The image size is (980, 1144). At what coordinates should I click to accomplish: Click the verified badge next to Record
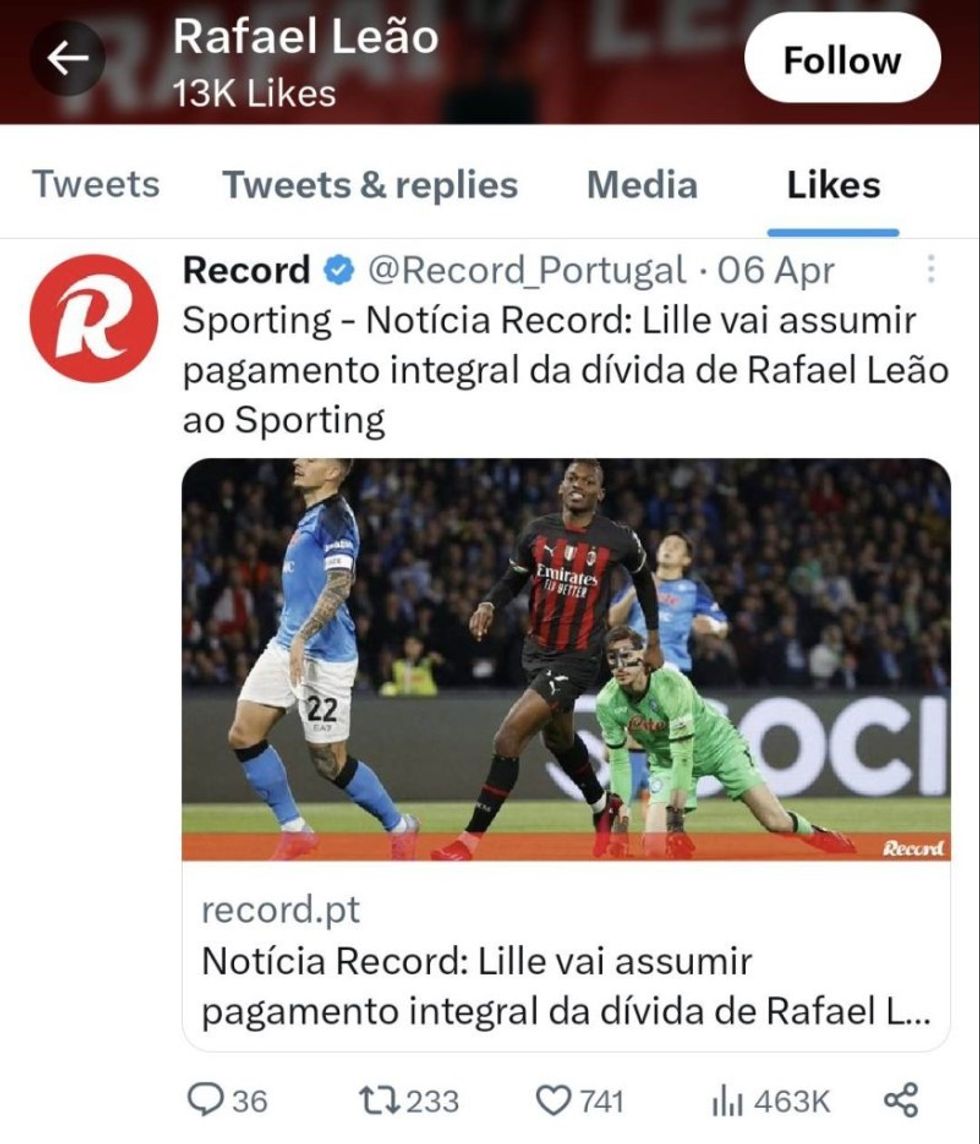point(337,270)
